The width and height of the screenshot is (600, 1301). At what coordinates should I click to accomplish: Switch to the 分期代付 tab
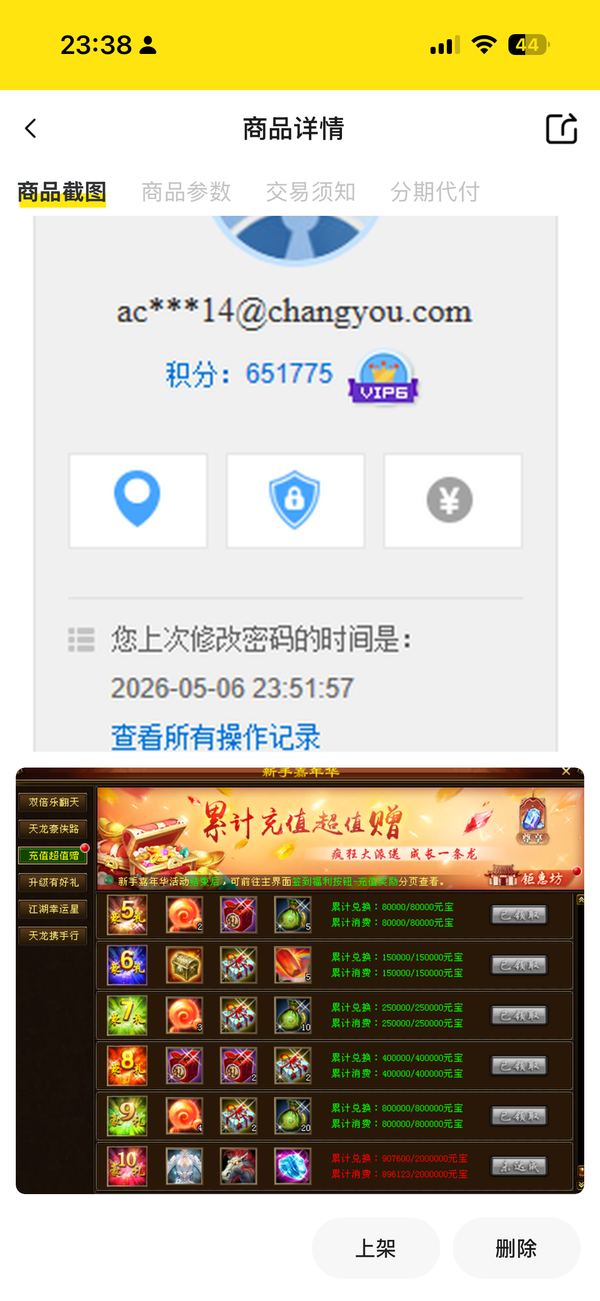coord(435,192)
